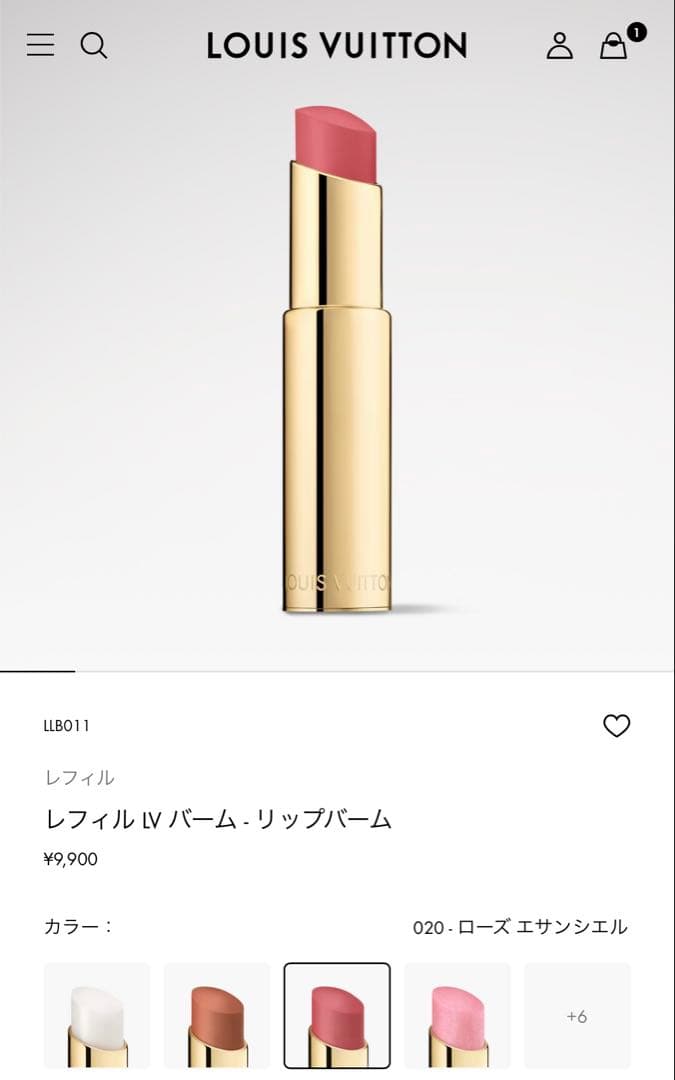The width and height of the screenshot is (675, 1080).
Task: Select the rose lip balm color
Action: [337, 1015]
